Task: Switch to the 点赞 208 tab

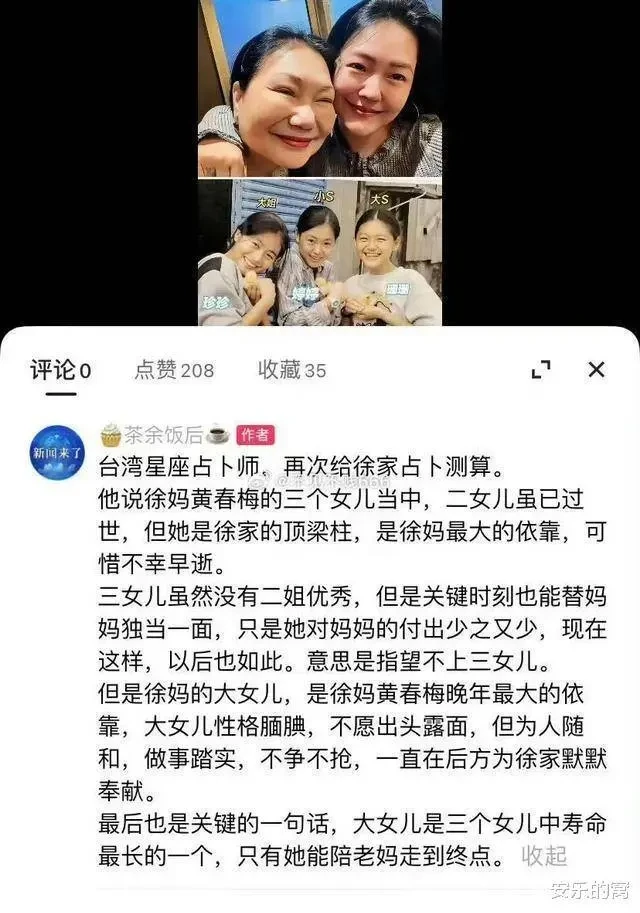Action: (x=174, y=370)
